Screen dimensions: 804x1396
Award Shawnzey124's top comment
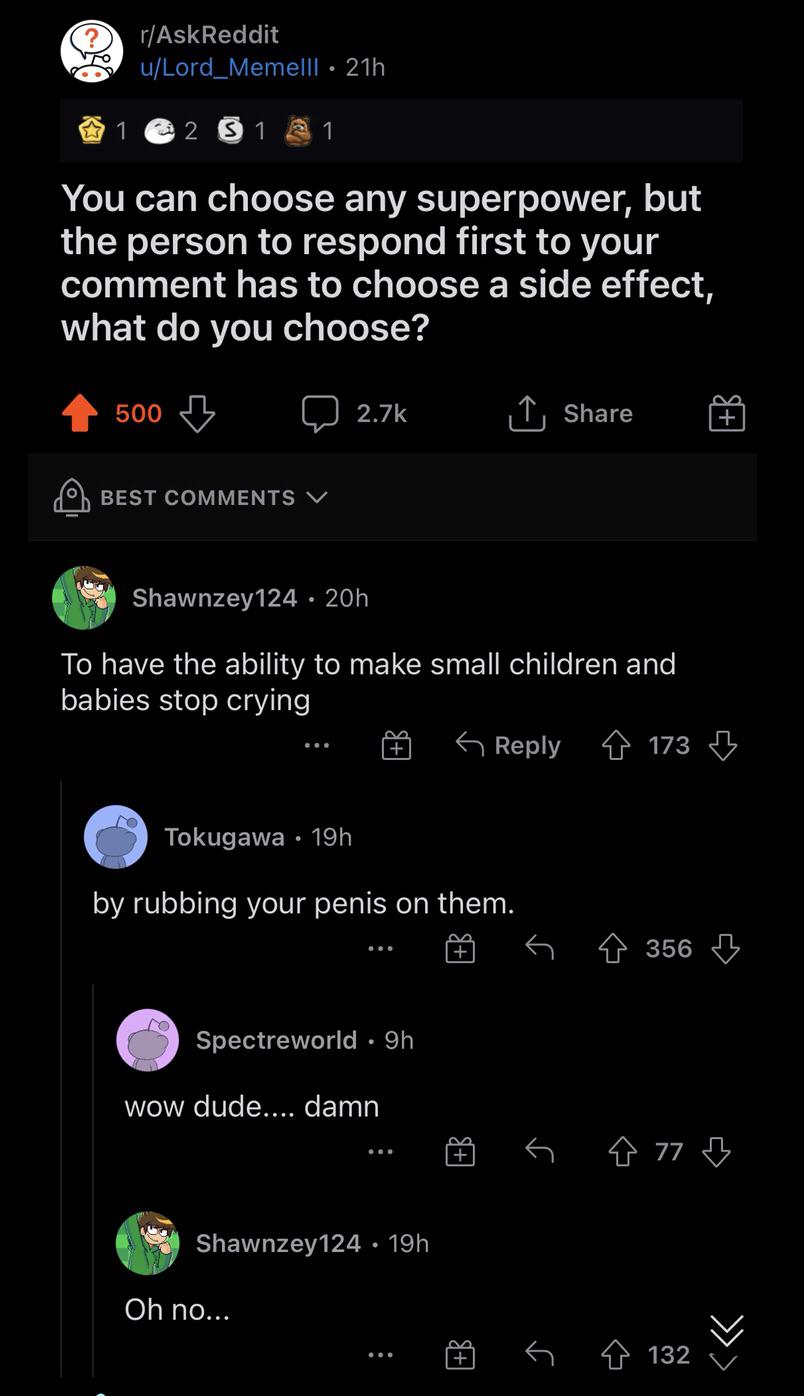(x=396, y=745)
